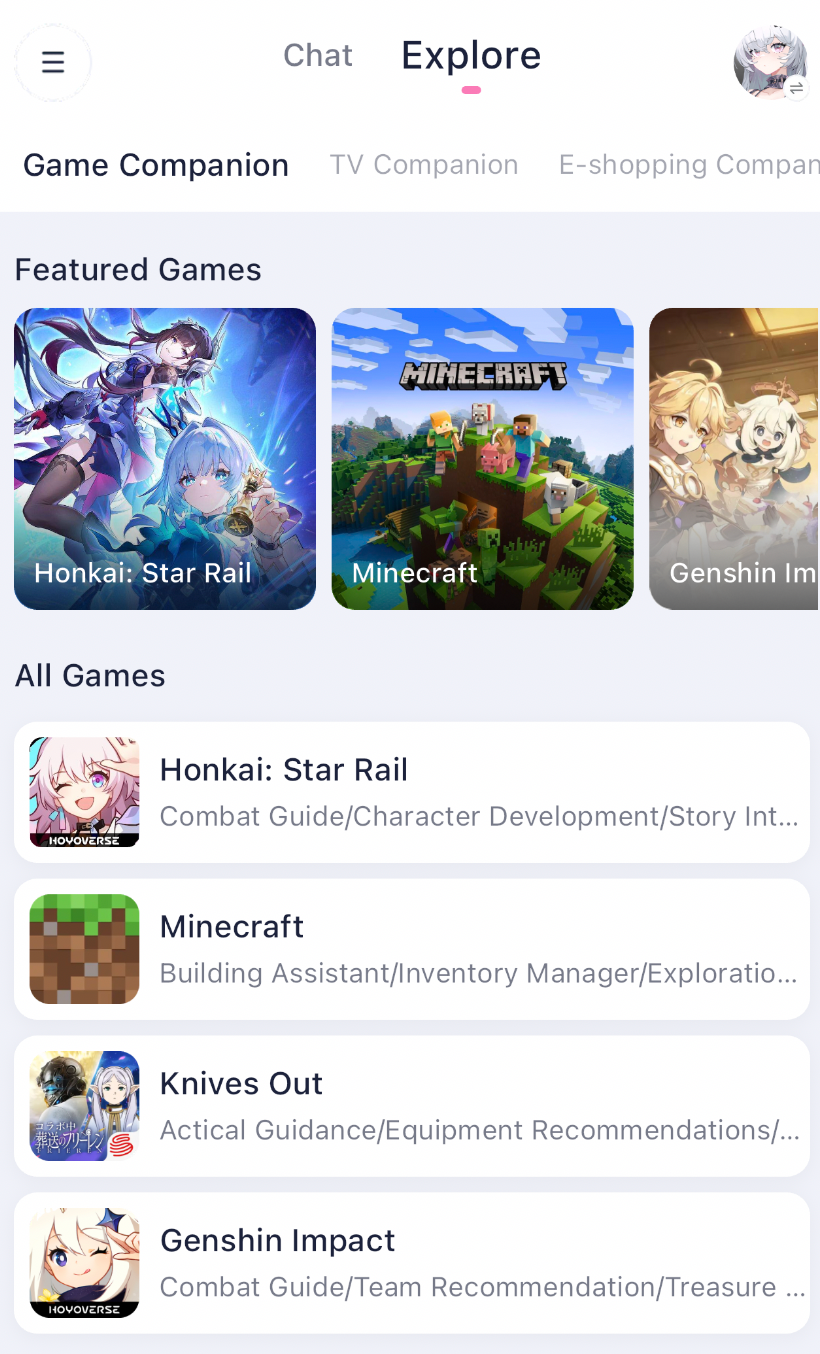This screenshot has height=1354, width=820.
Task: Open Honkai: Star Rail in All Games
Action: click(411, 792)
